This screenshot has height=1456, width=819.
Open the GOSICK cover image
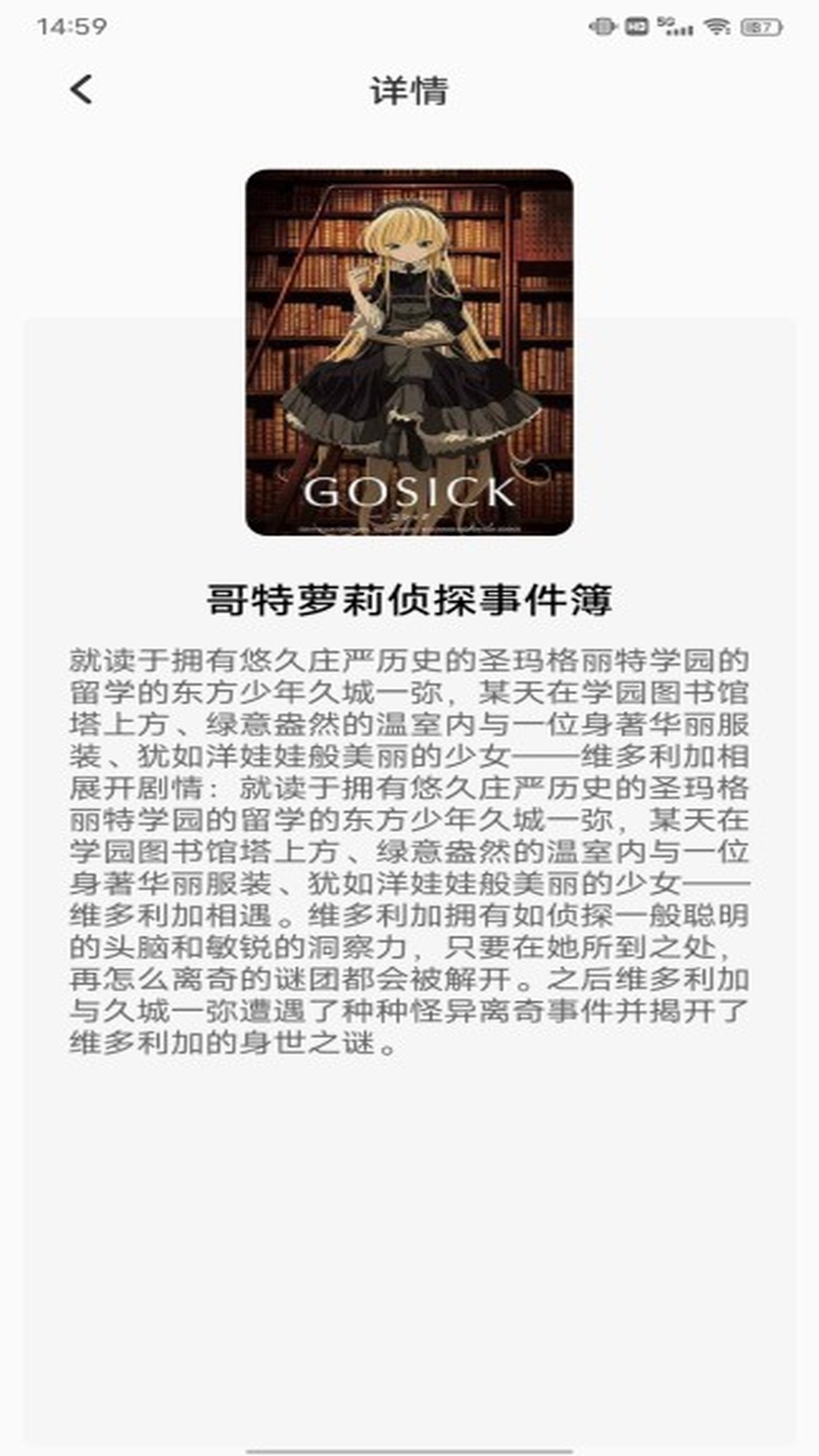pyautogui.click(x=409, y=352)
